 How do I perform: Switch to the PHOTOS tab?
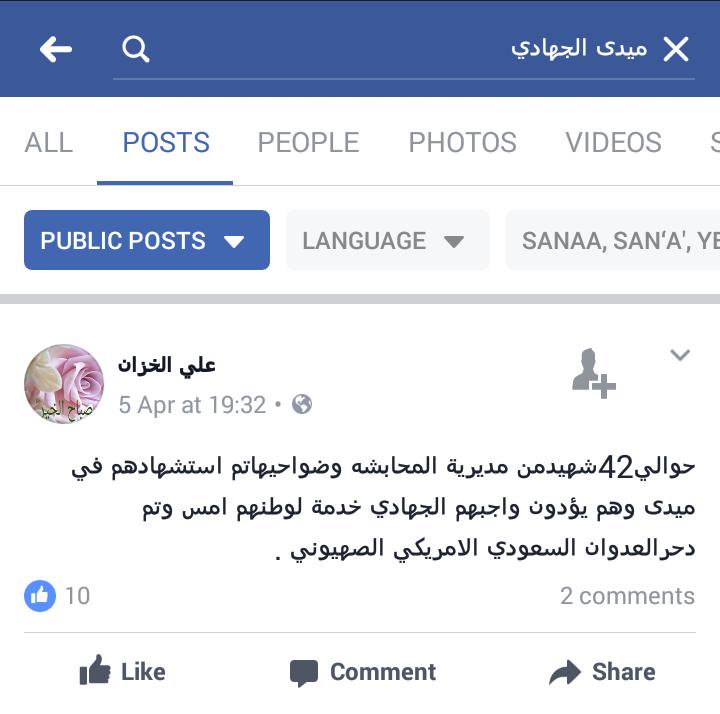click(462, 142)
